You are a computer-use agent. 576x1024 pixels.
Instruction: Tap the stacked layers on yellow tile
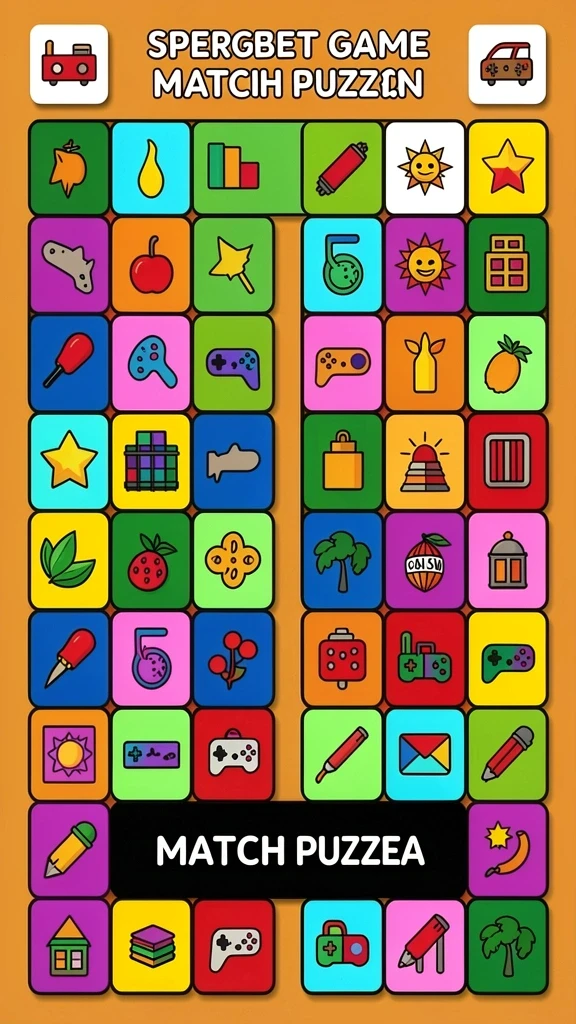pos(151,946)
